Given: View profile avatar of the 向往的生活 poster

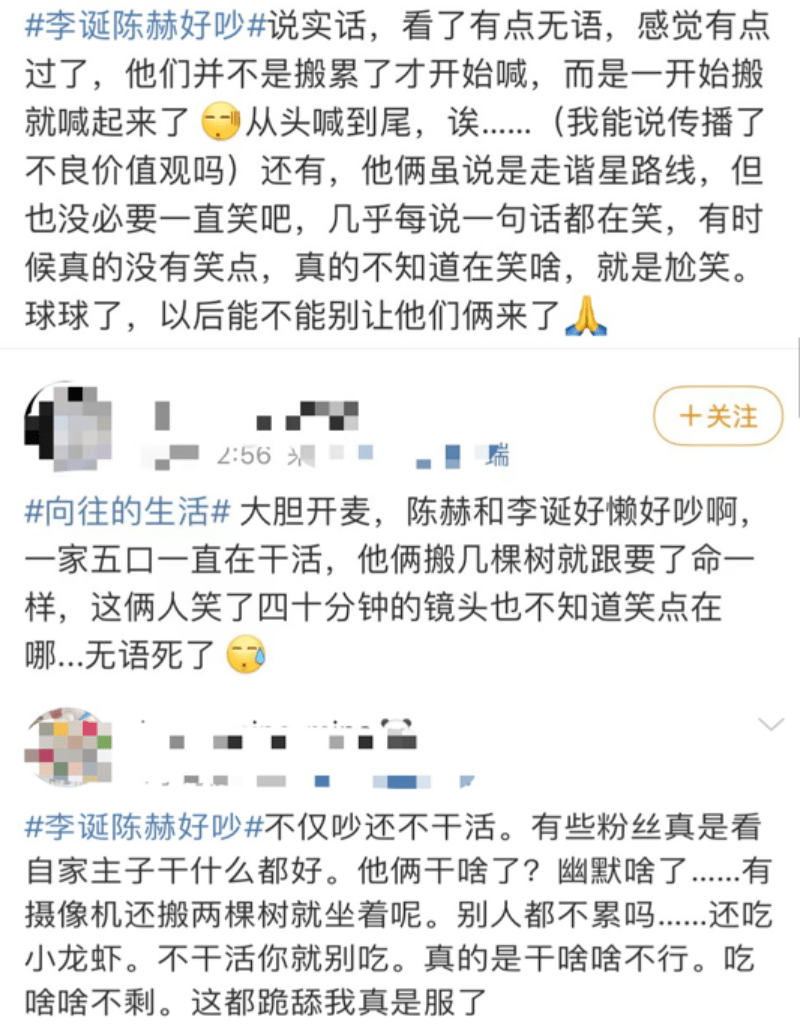Looking at the screenshot, I should click(x=68, y=427).
